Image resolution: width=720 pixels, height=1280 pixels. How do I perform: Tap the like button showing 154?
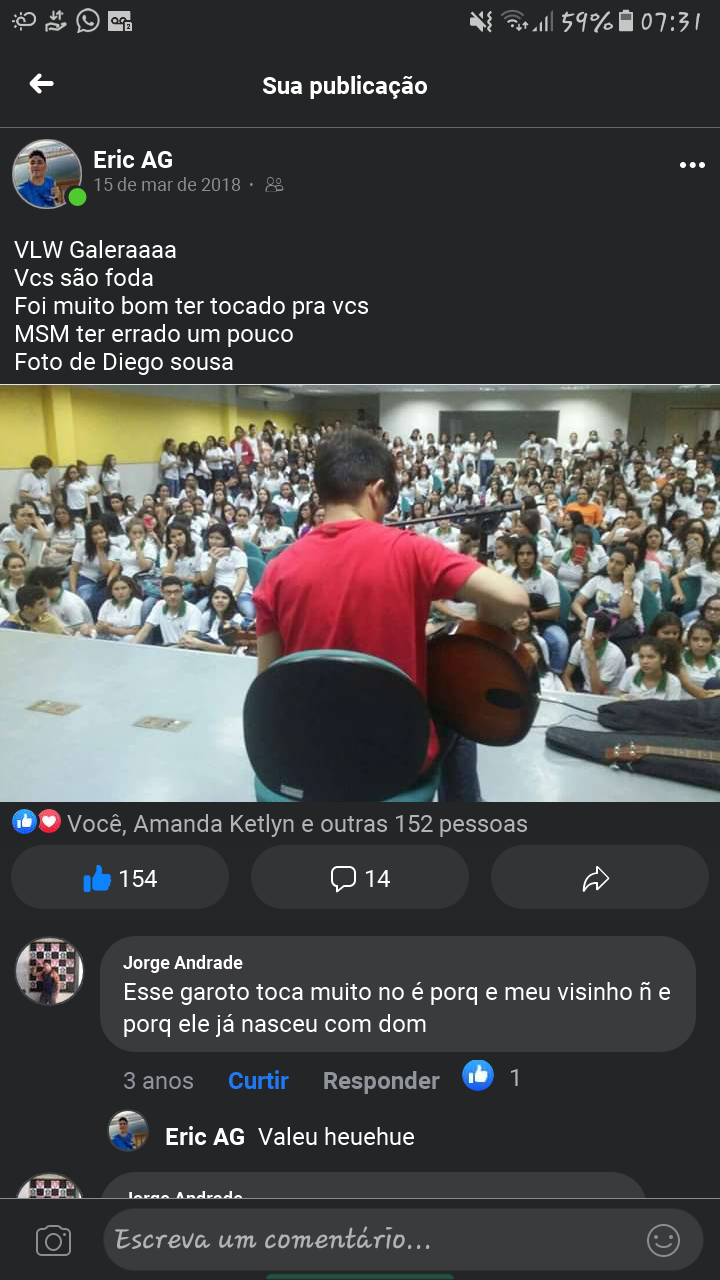[x=120, y=878]
